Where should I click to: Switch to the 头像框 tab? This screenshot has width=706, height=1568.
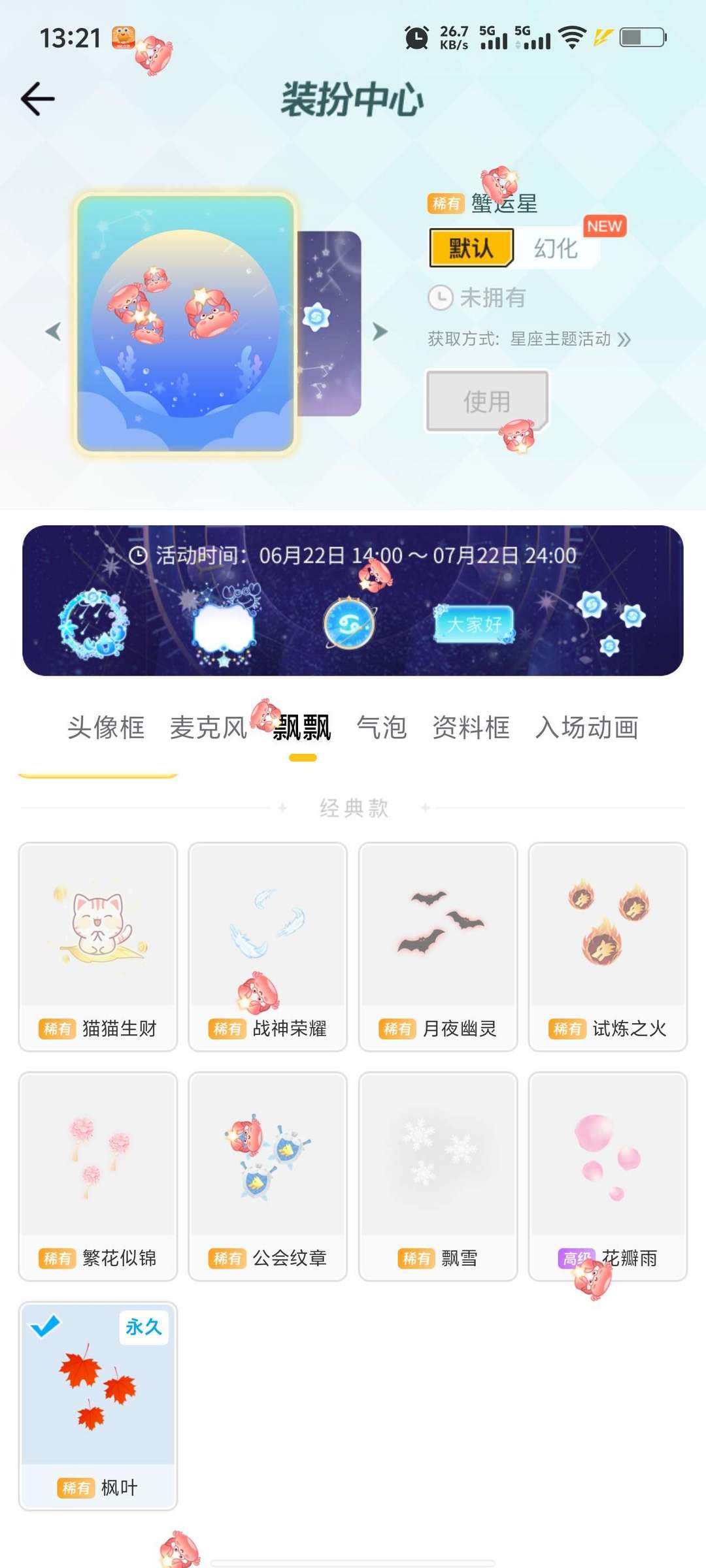(106, 727)
